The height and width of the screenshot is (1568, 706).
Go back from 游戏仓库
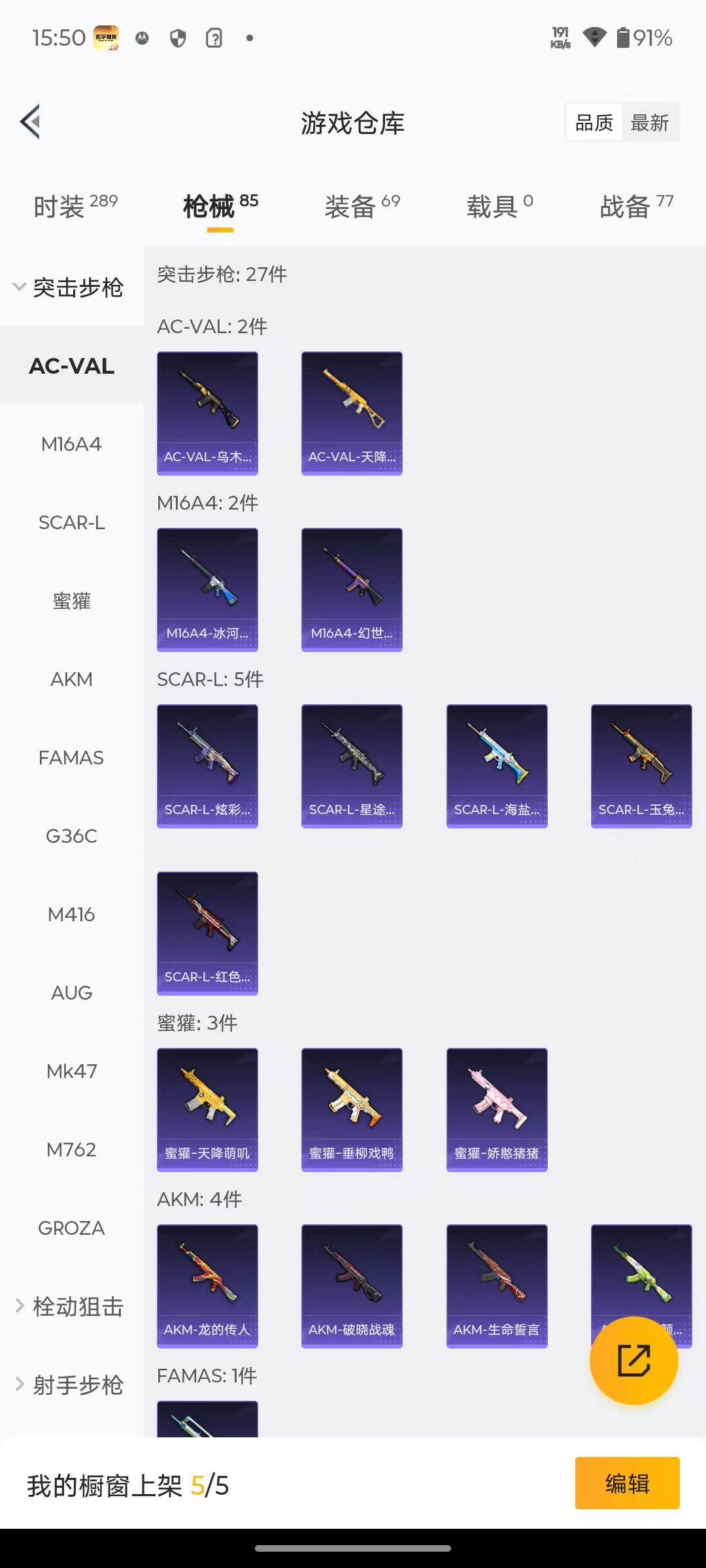pyautogui.click(x=31, y=122)
